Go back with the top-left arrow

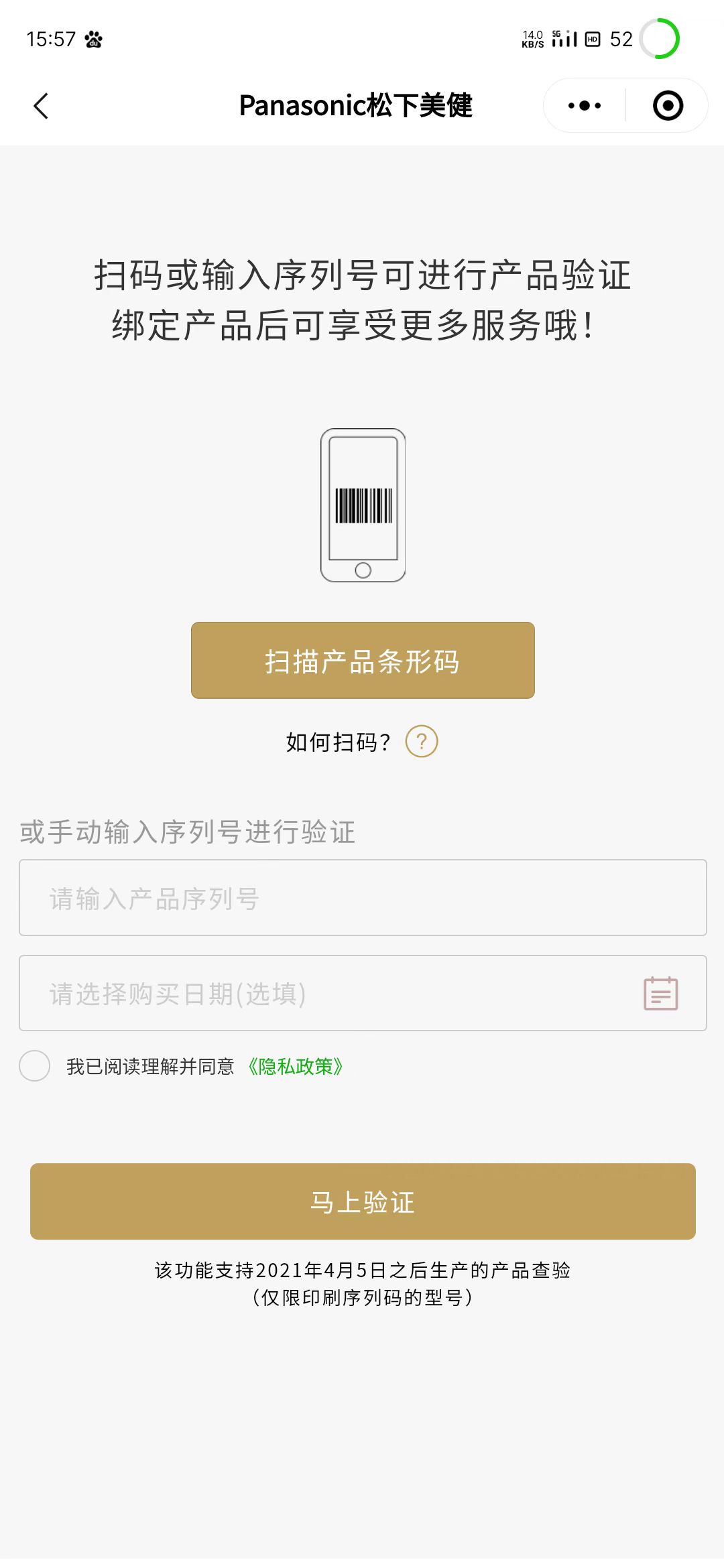click(41, 106)
